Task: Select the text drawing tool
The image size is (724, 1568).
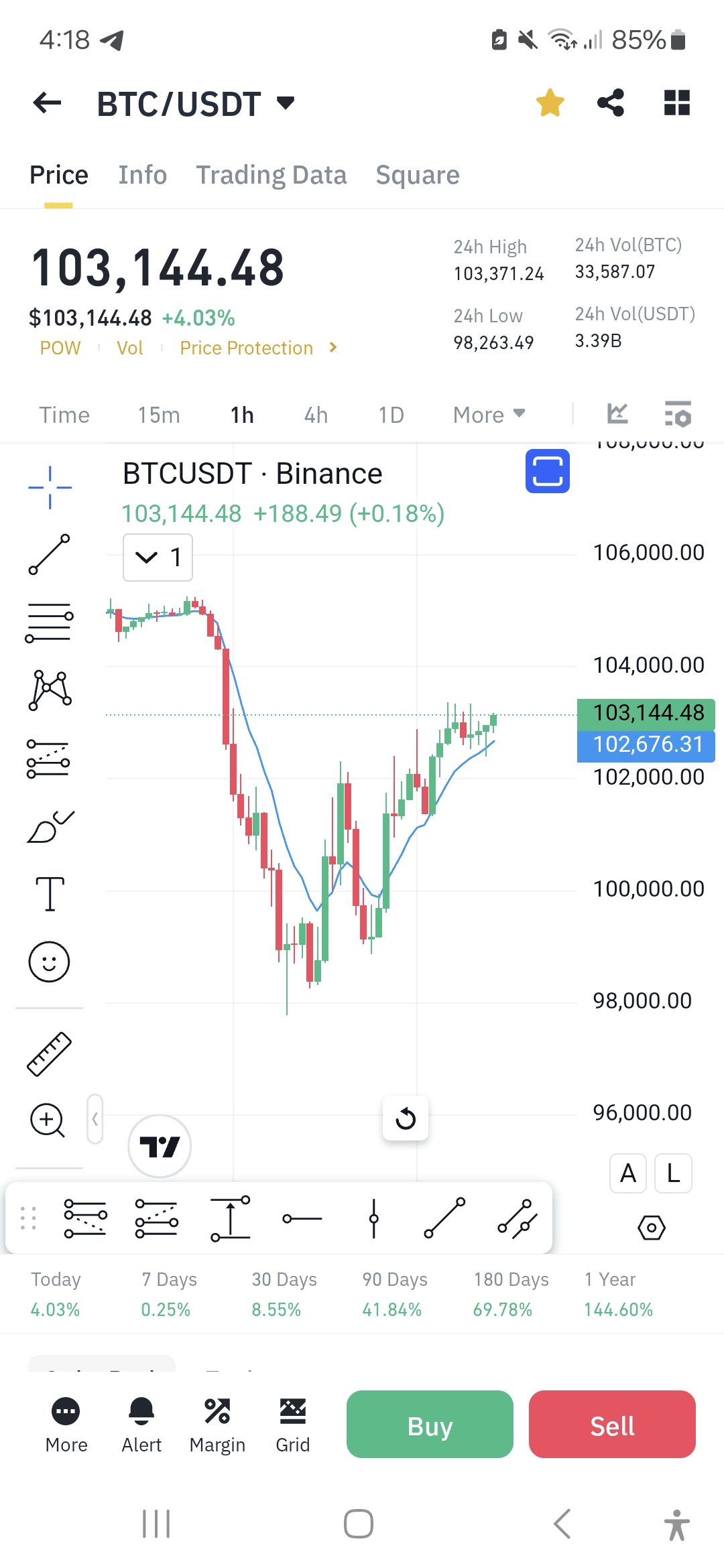Action: pyautogui.click(x=50, y=894)
